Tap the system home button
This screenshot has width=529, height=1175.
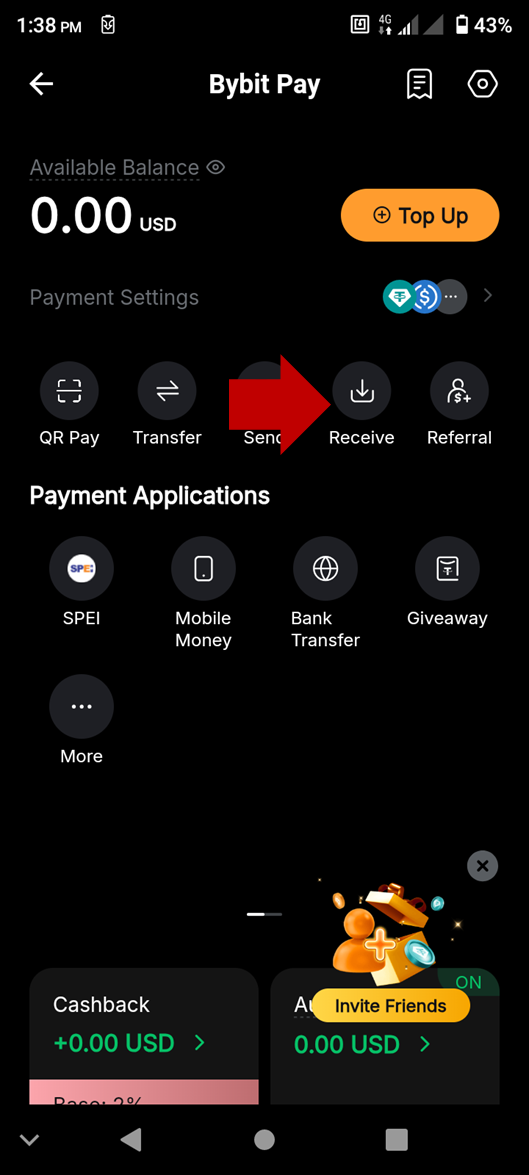point(264,1140)
